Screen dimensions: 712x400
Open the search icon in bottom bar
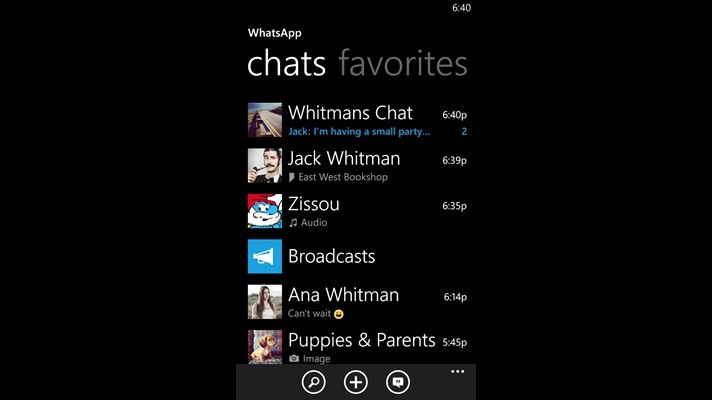pos(313,381)
